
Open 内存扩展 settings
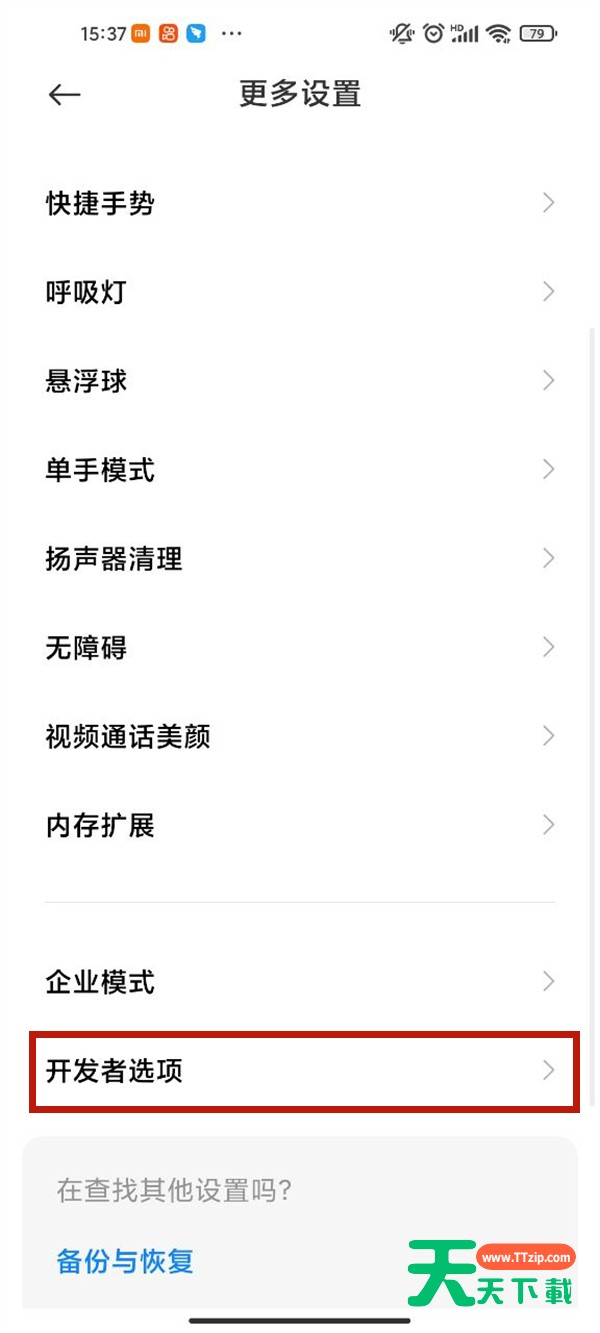click(300, 826)
